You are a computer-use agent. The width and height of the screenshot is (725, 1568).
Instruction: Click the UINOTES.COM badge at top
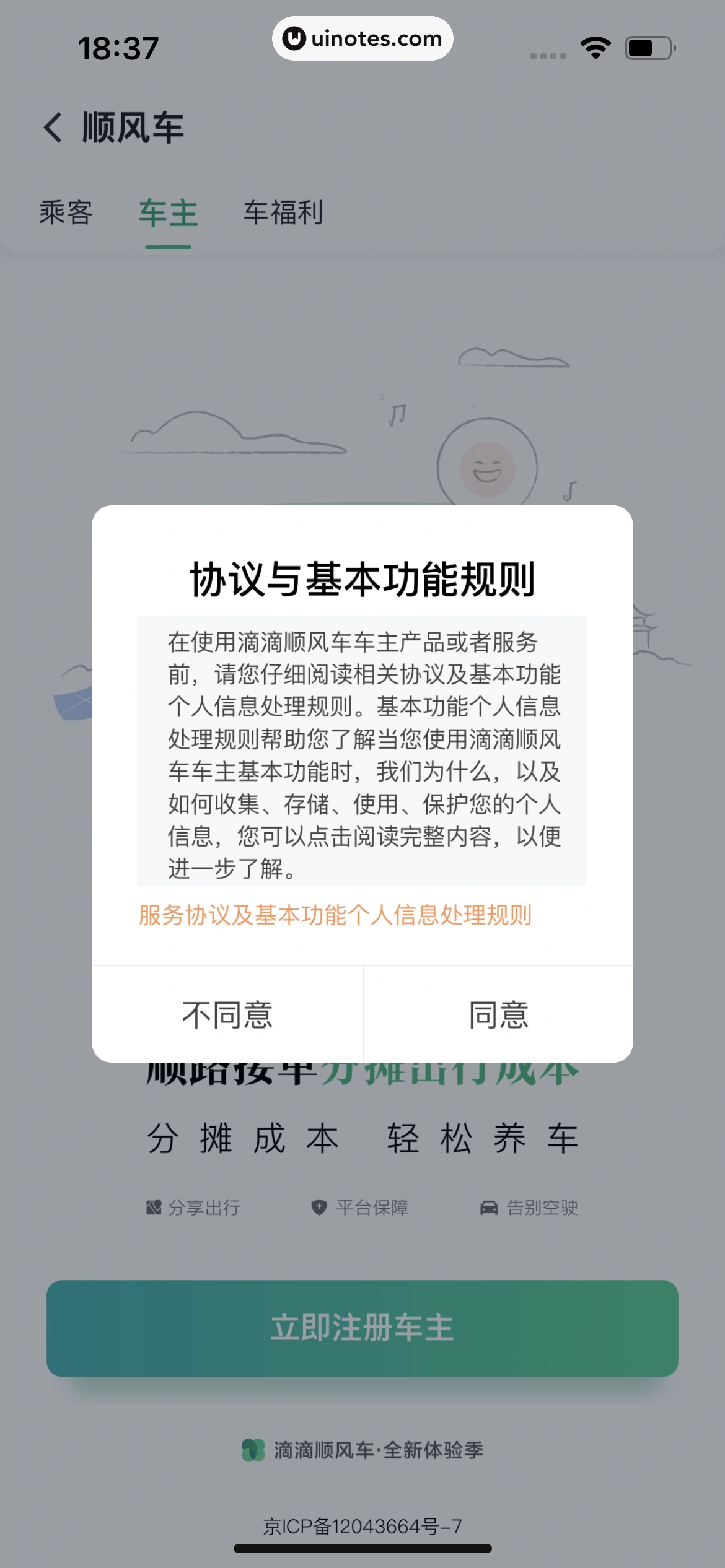[x=362, y=38]
